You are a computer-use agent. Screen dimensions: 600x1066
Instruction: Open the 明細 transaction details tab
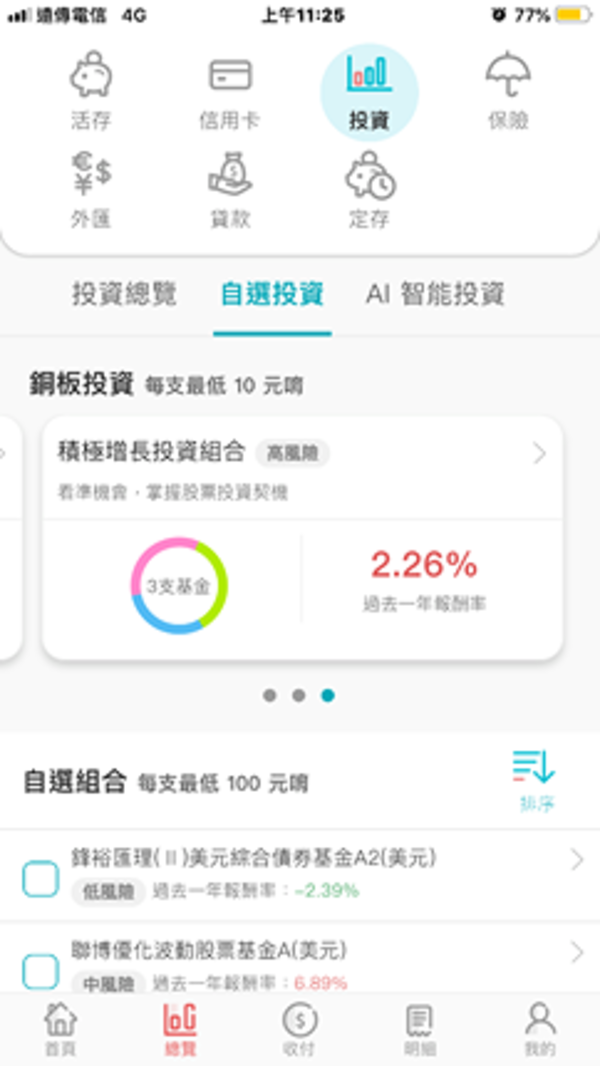[x=419, y=1030]
